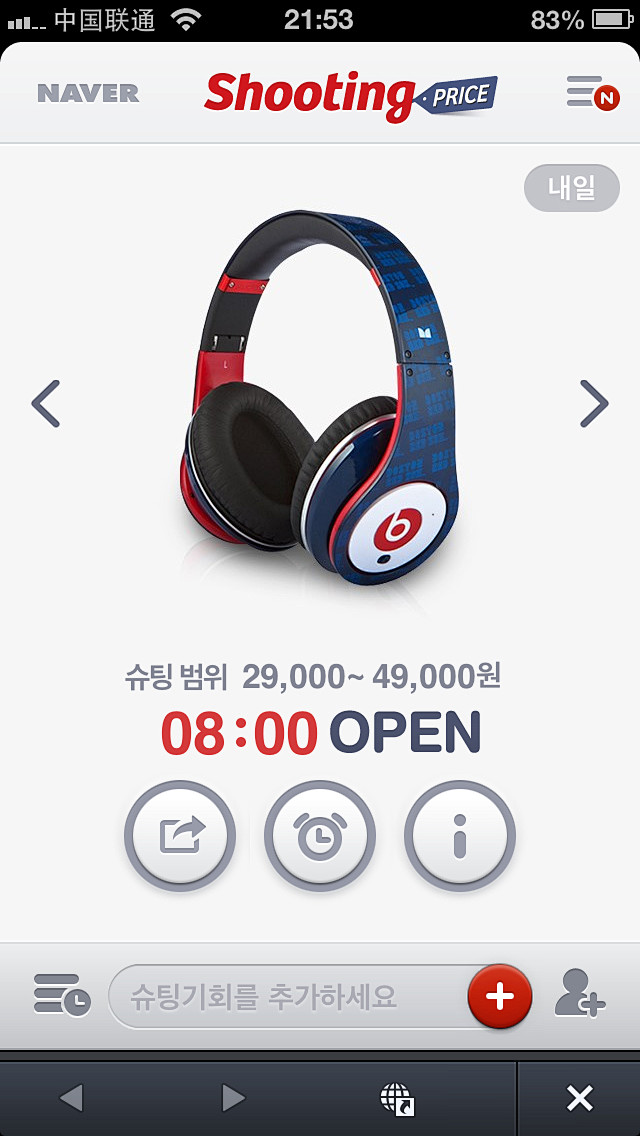The width and height of the screenshot is (640, 1136).
Task: Close the in-app browser
Action: point(579,1098)
